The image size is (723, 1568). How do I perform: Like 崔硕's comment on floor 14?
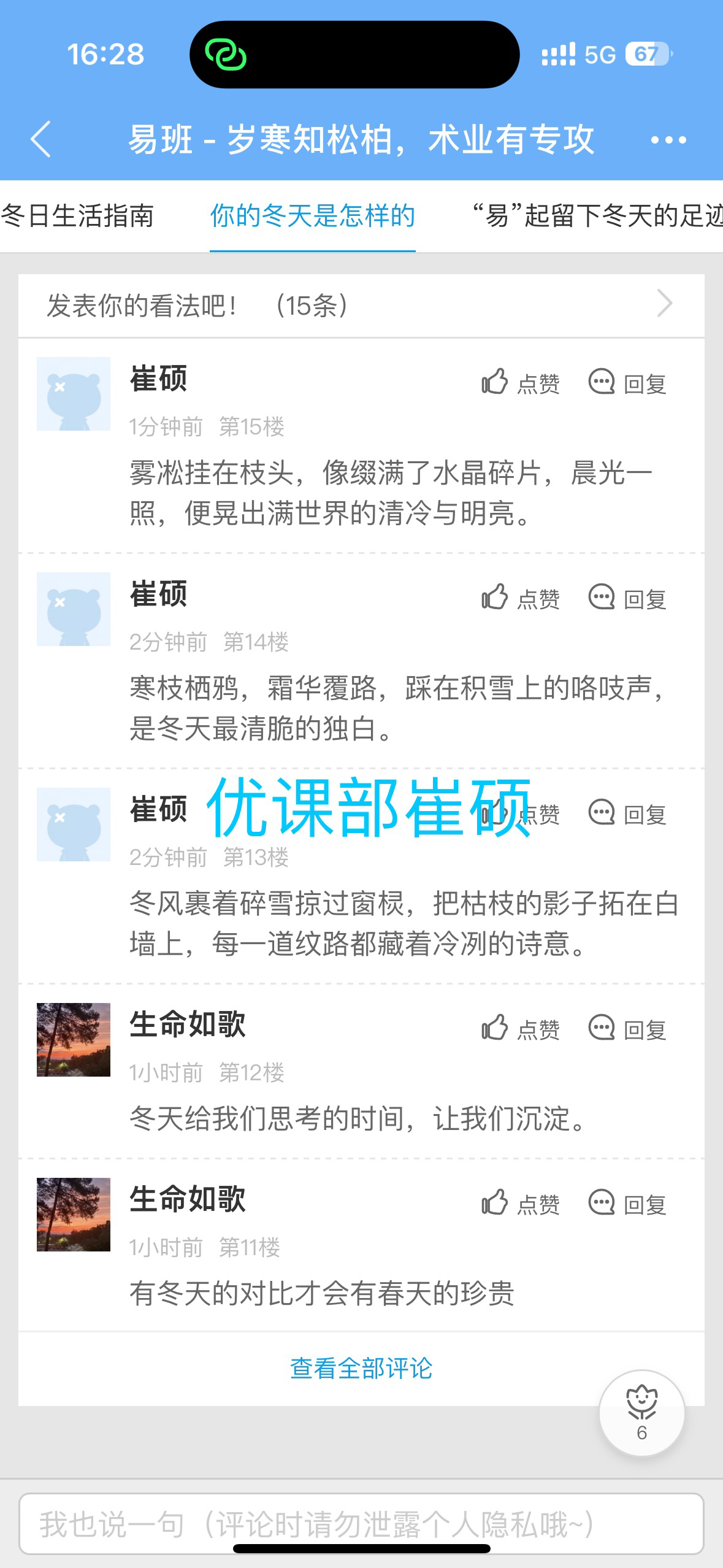pos(520,598)
